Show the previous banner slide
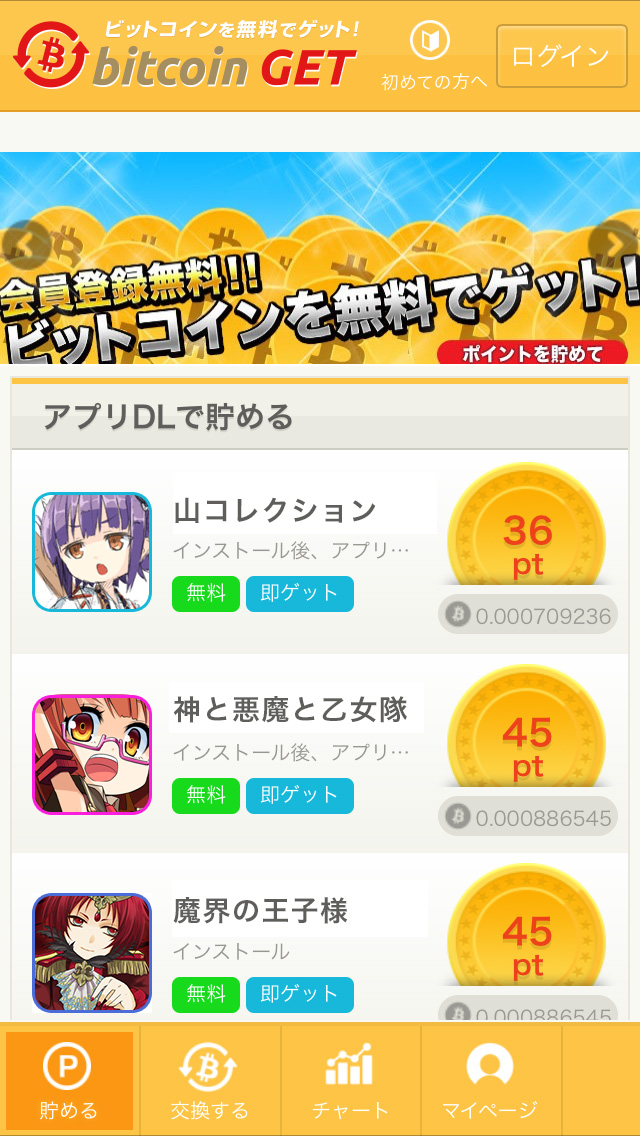The height and width of the screenshot is (1136, 640). (24, 244)
